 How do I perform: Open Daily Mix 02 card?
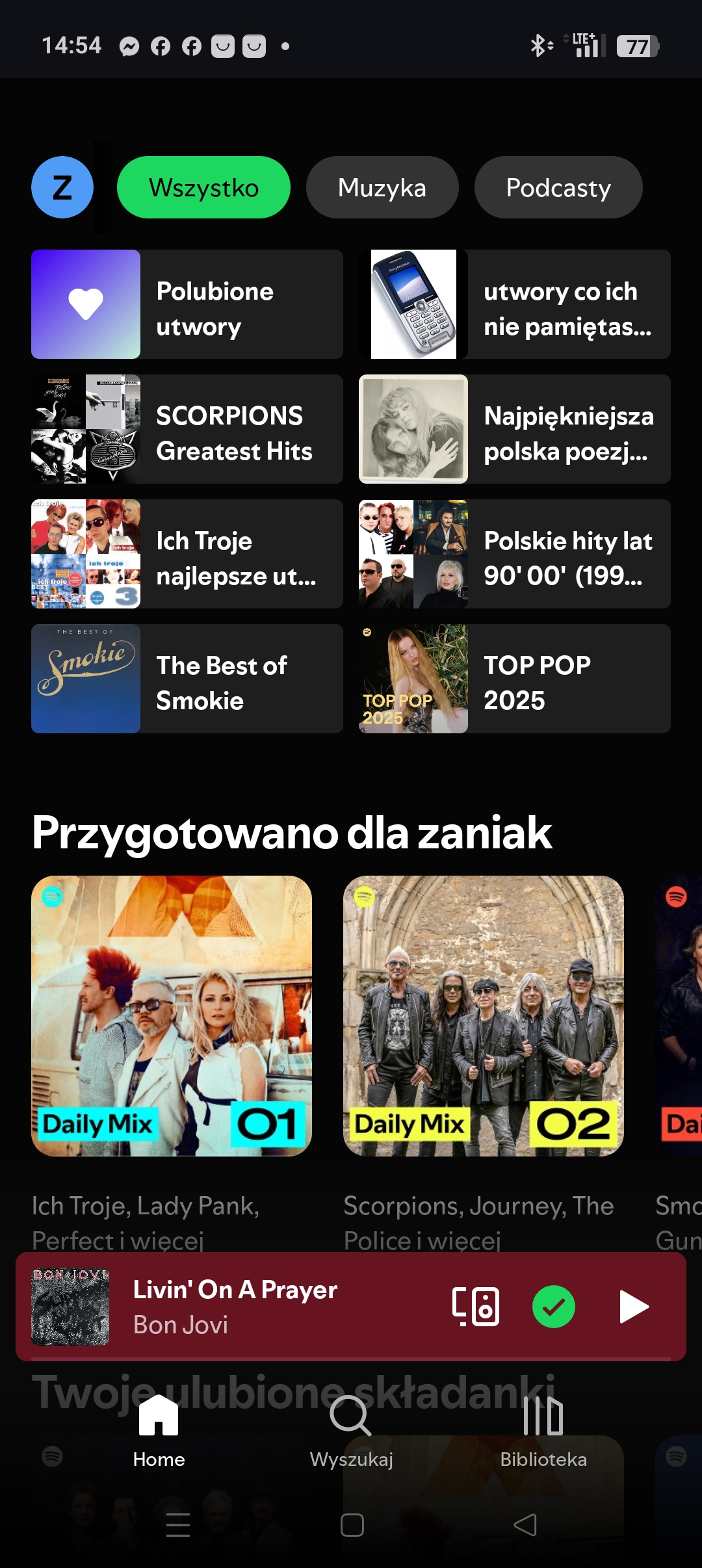tap(484, 1015)
